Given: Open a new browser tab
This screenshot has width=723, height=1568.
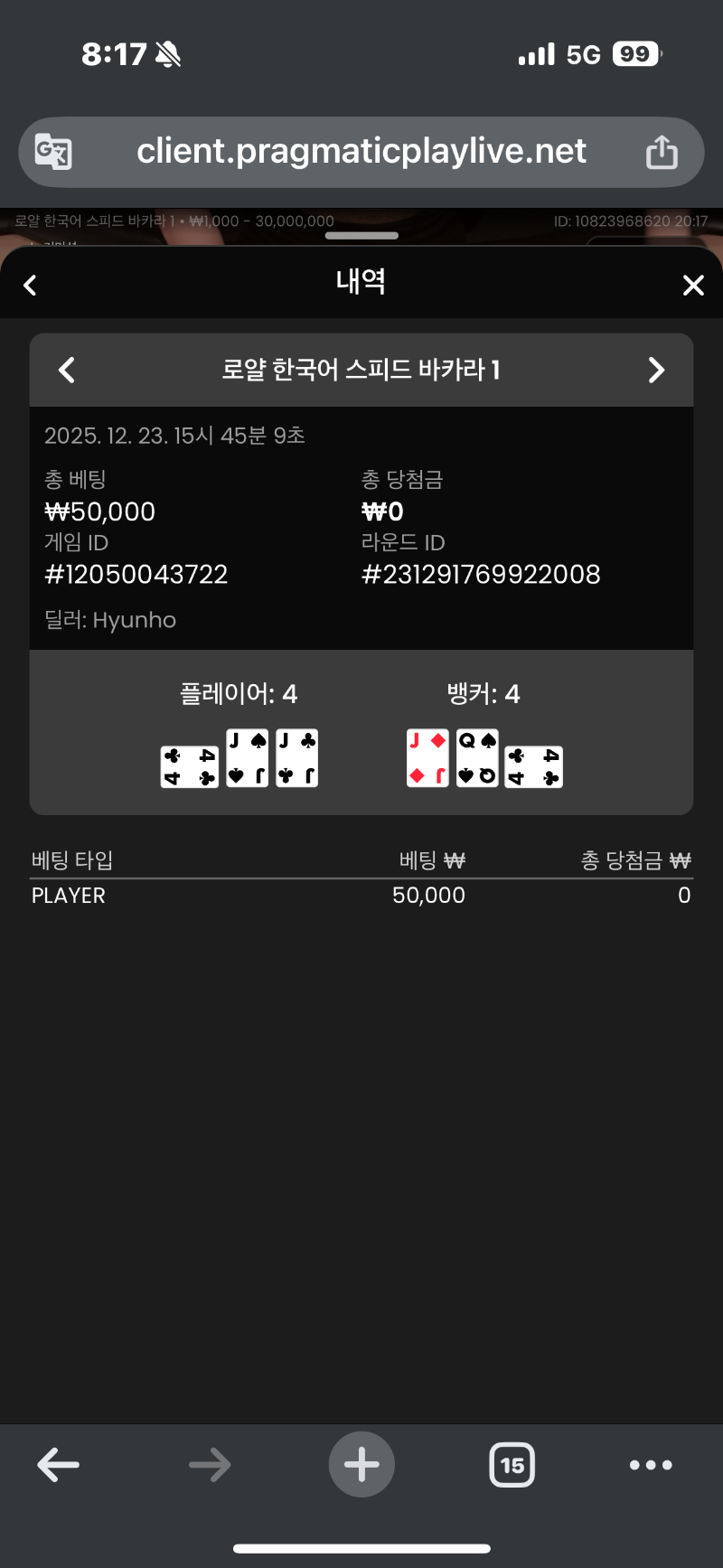Looking at the screenshot, I should [x=361, y=1465].
